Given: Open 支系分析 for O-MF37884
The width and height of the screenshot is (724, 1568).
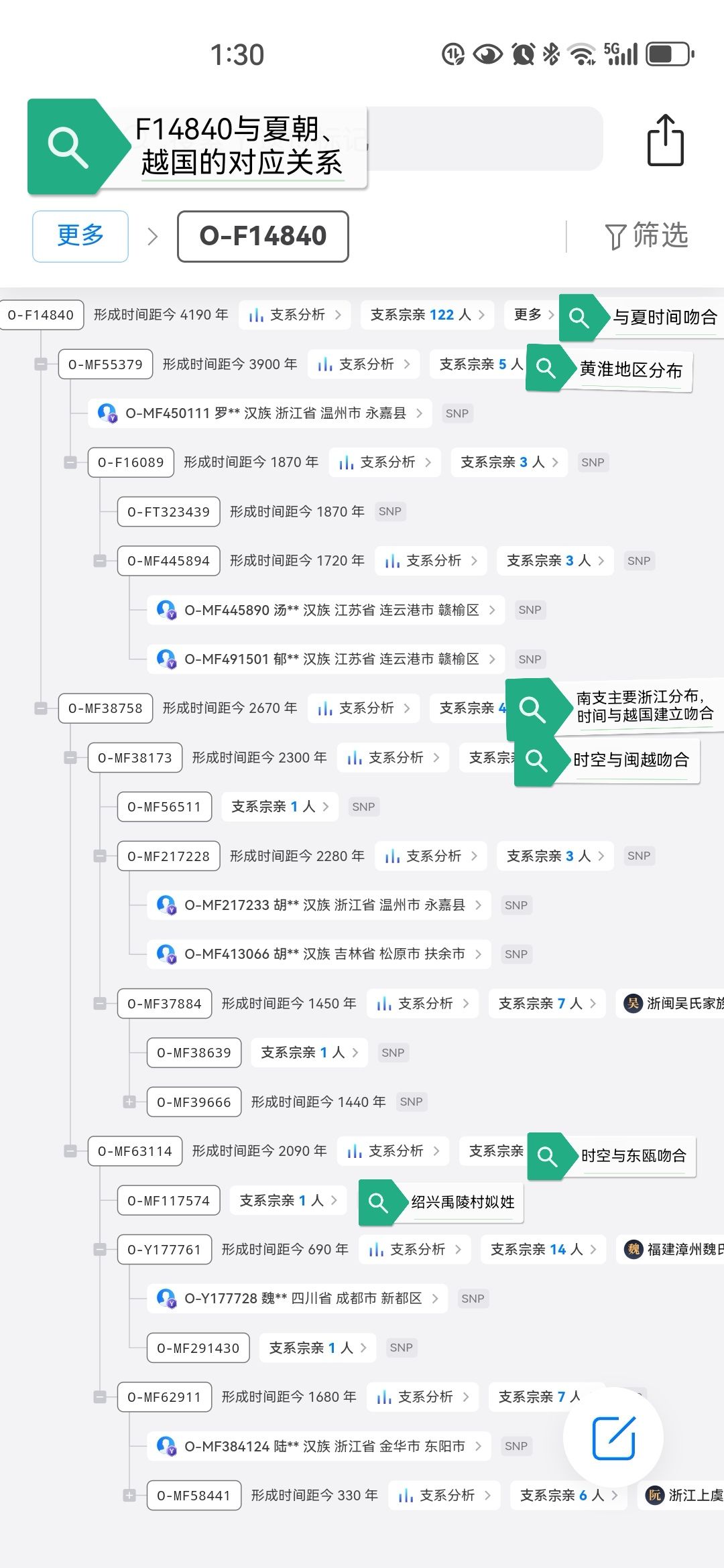Looking at the screenshot, I should point(423,1004).
